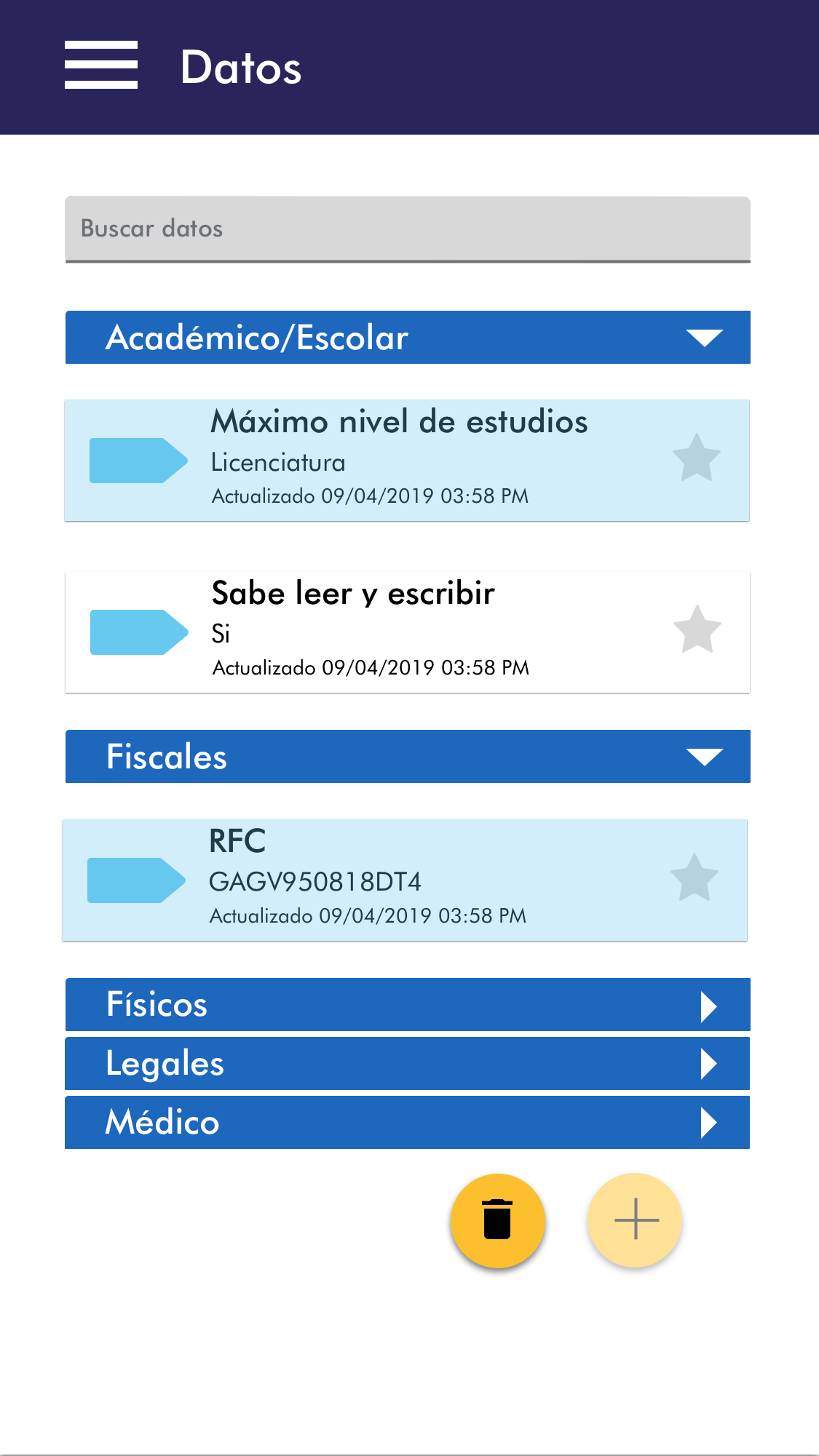The image size is (819, 1456).
Task: Star the Máximo nivel de estudios entry
Action: 696,458
